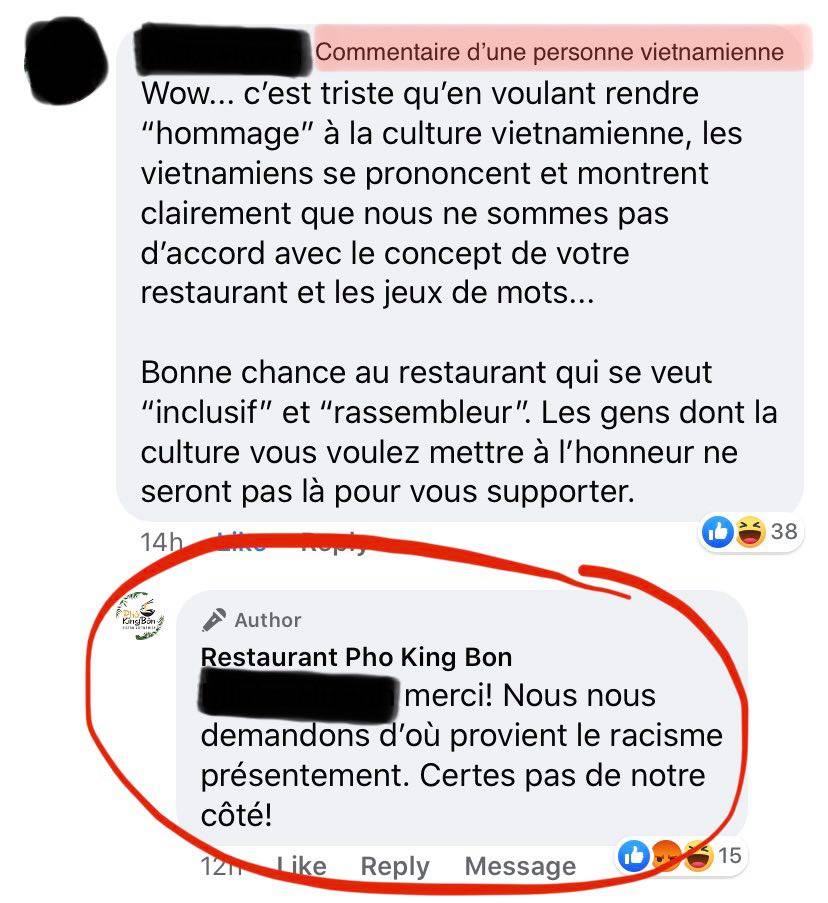View the 15 reactions on restaurant's reply
Image resolution: width=828 pixels, height=903 pixels.
(681, 856)
